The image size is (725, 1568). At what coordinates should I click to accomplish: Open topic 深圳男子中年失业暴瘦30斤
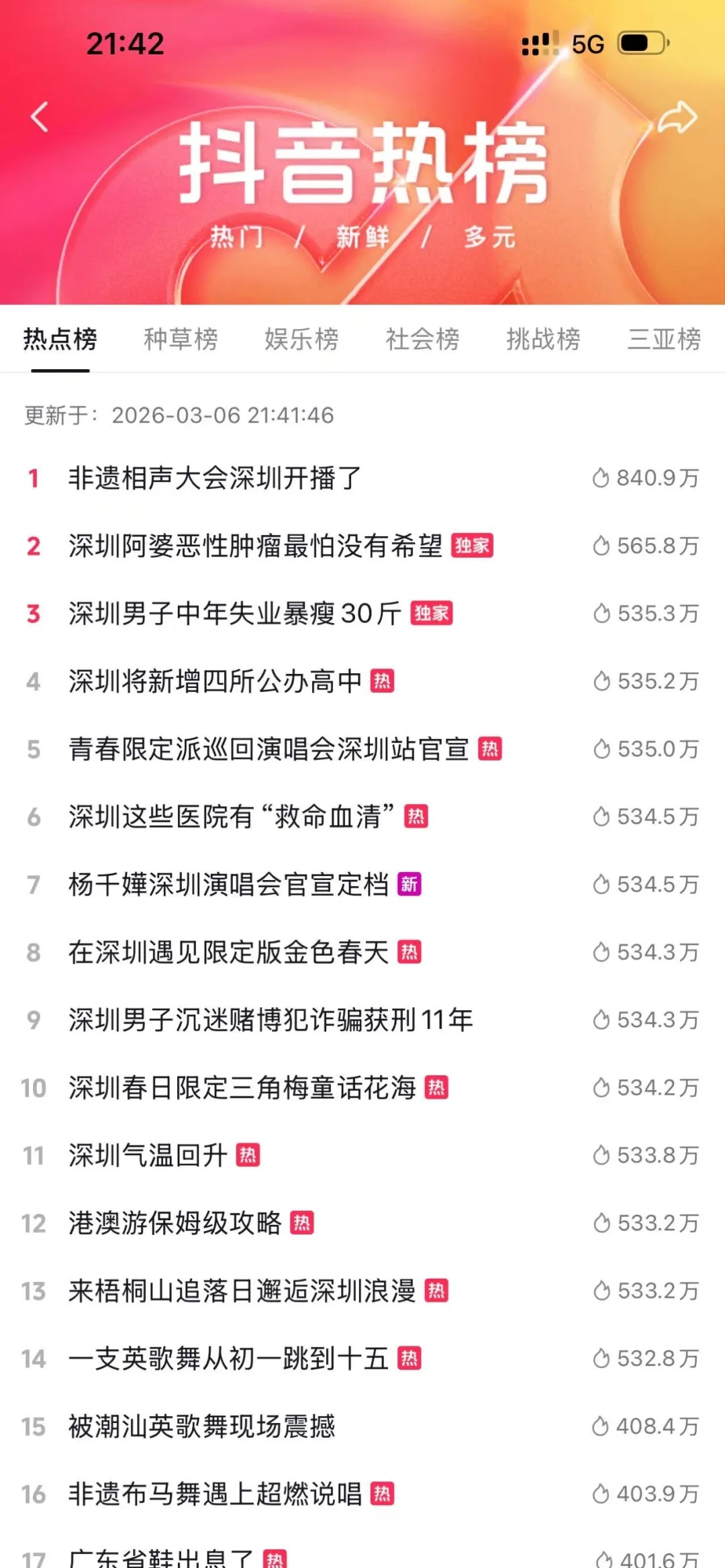pos(235,614)
